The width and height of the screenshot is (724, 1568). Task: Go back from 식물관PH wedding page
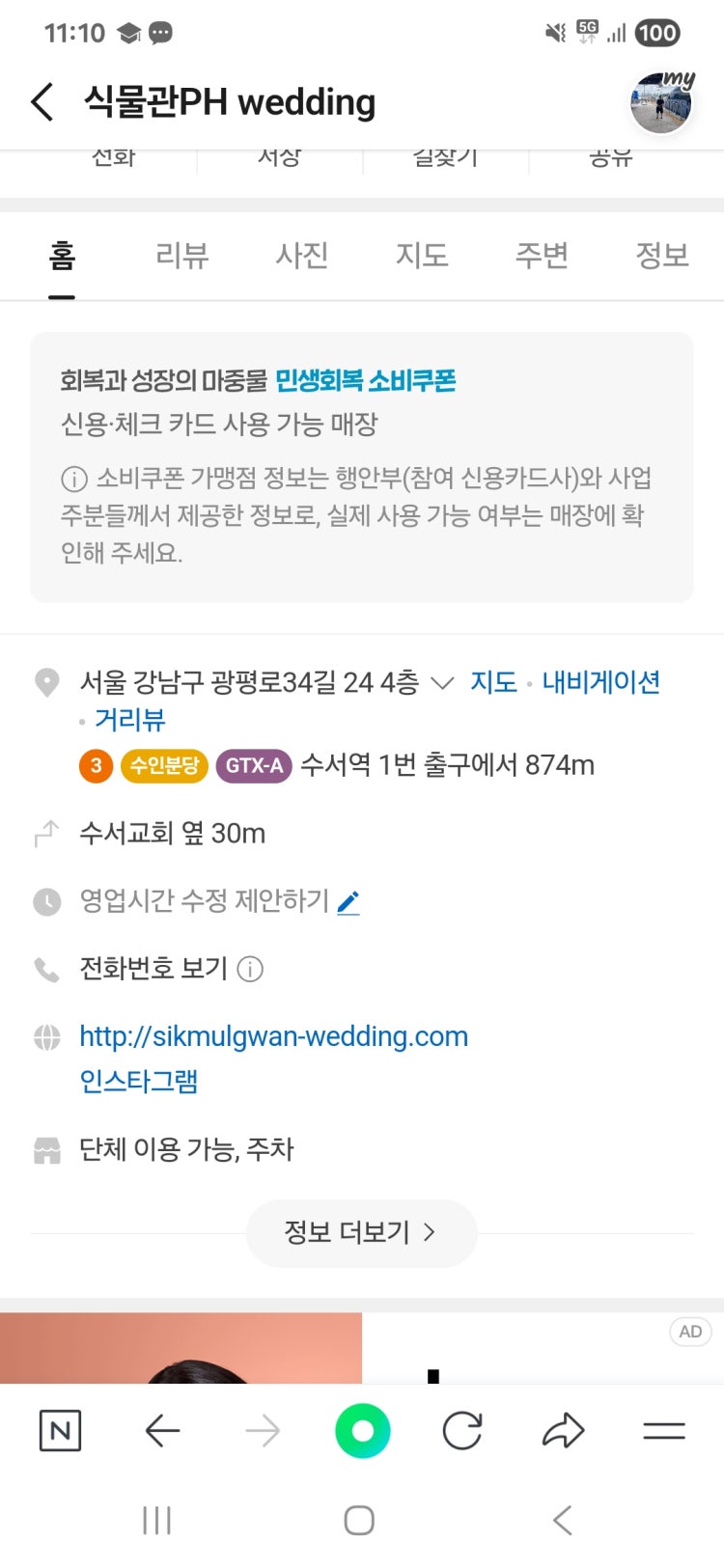[42, 101]
